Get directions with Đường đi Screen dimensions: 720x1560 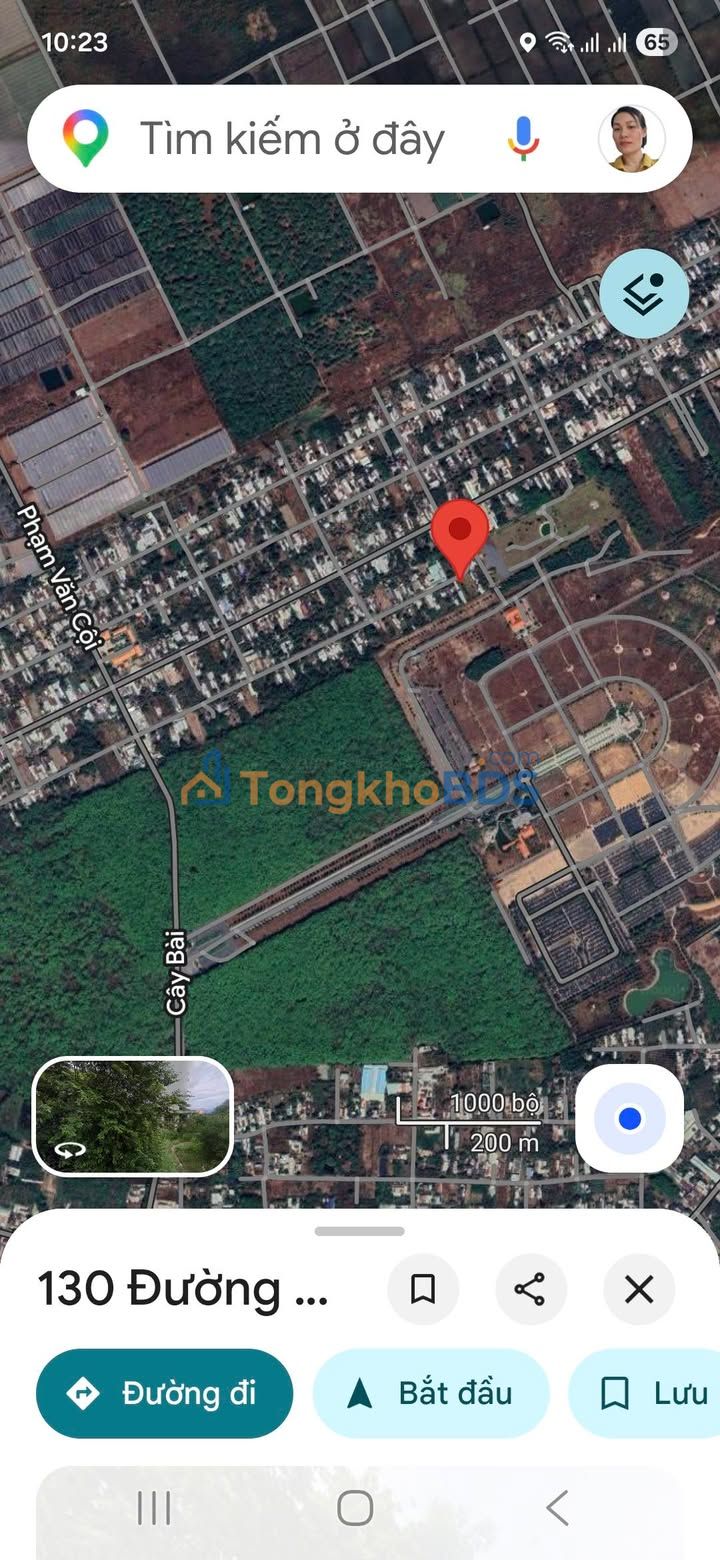(165, 1393)
